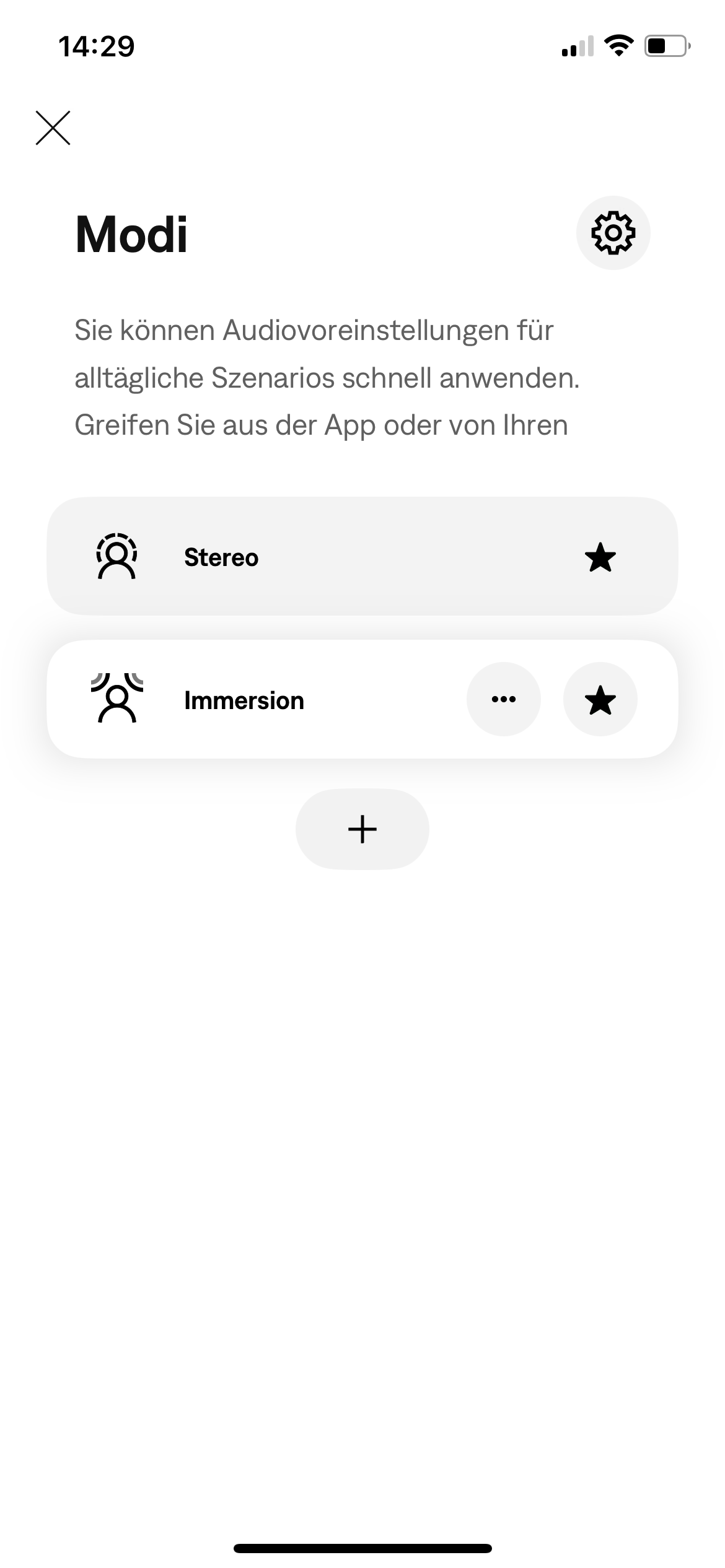Toggle favorite star on Stereo

pos(600,557)
